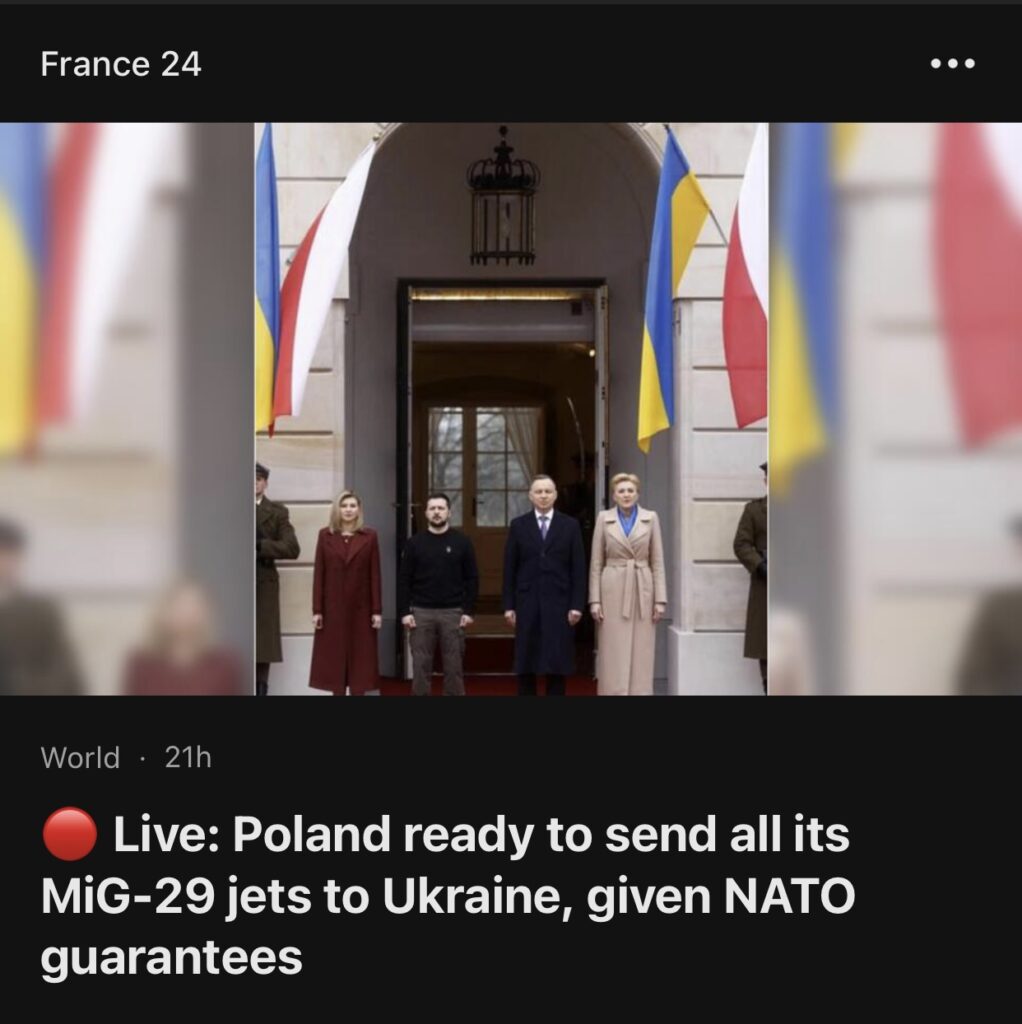Open the France 24 source page
The height and width of the screenshot is (1024, 1022).
(120, 65)
